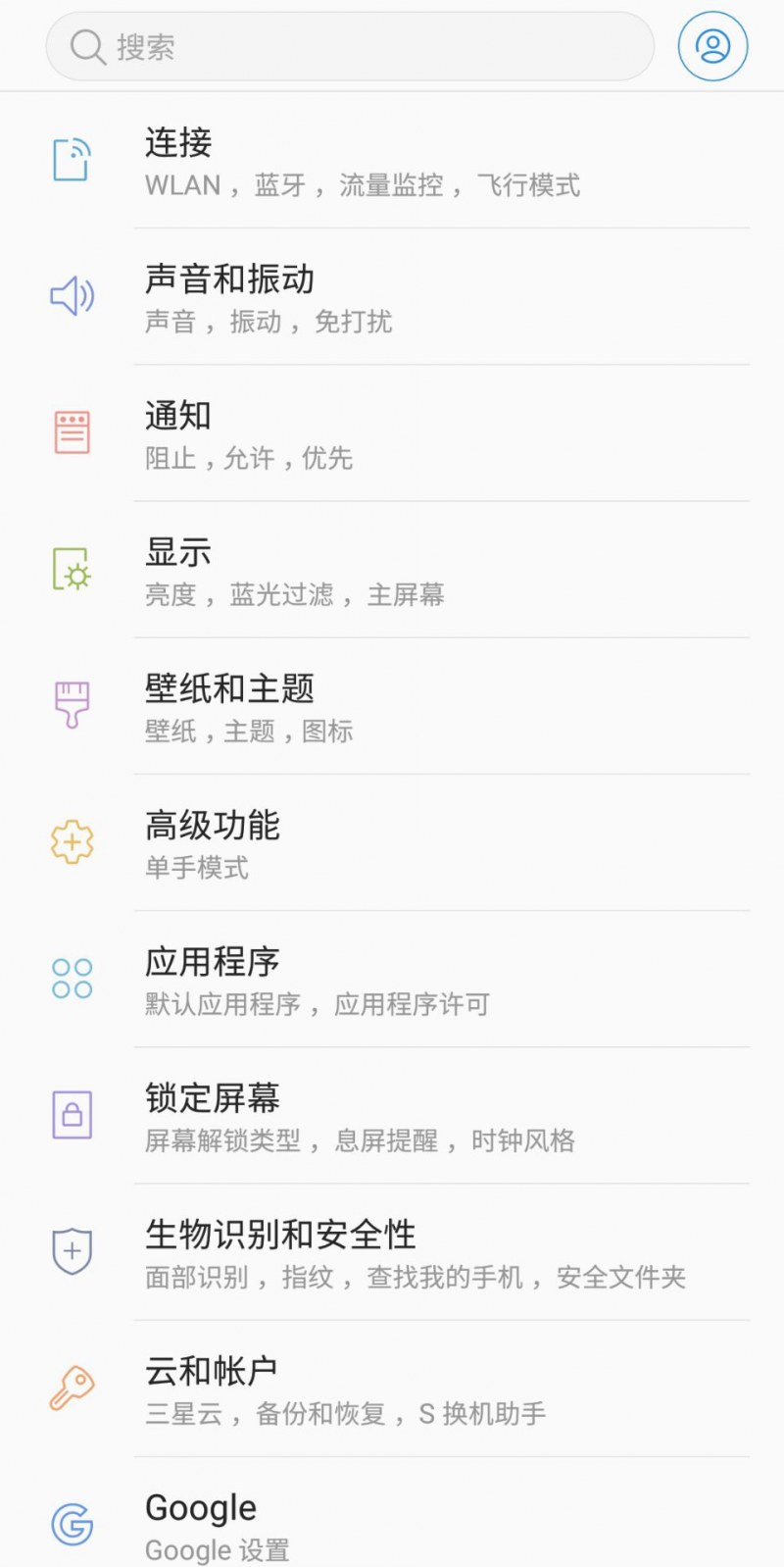Open the profile account avatar
This screenshot has width=784, height=1567.
712,46
